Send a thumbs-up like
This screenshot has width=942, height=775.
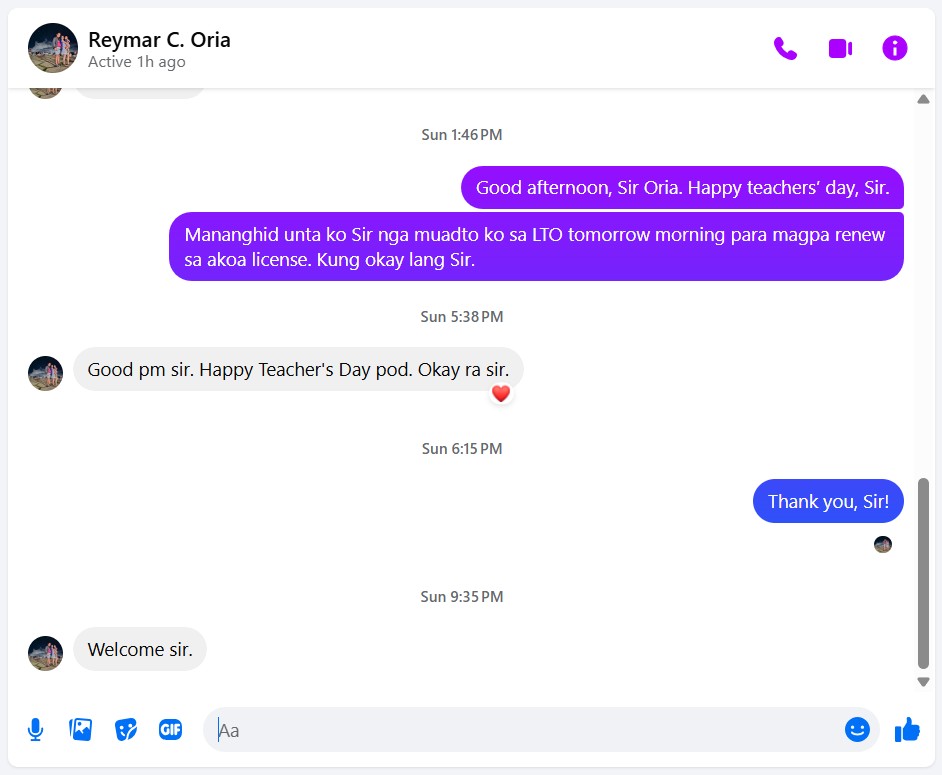[x=907, y=730]
